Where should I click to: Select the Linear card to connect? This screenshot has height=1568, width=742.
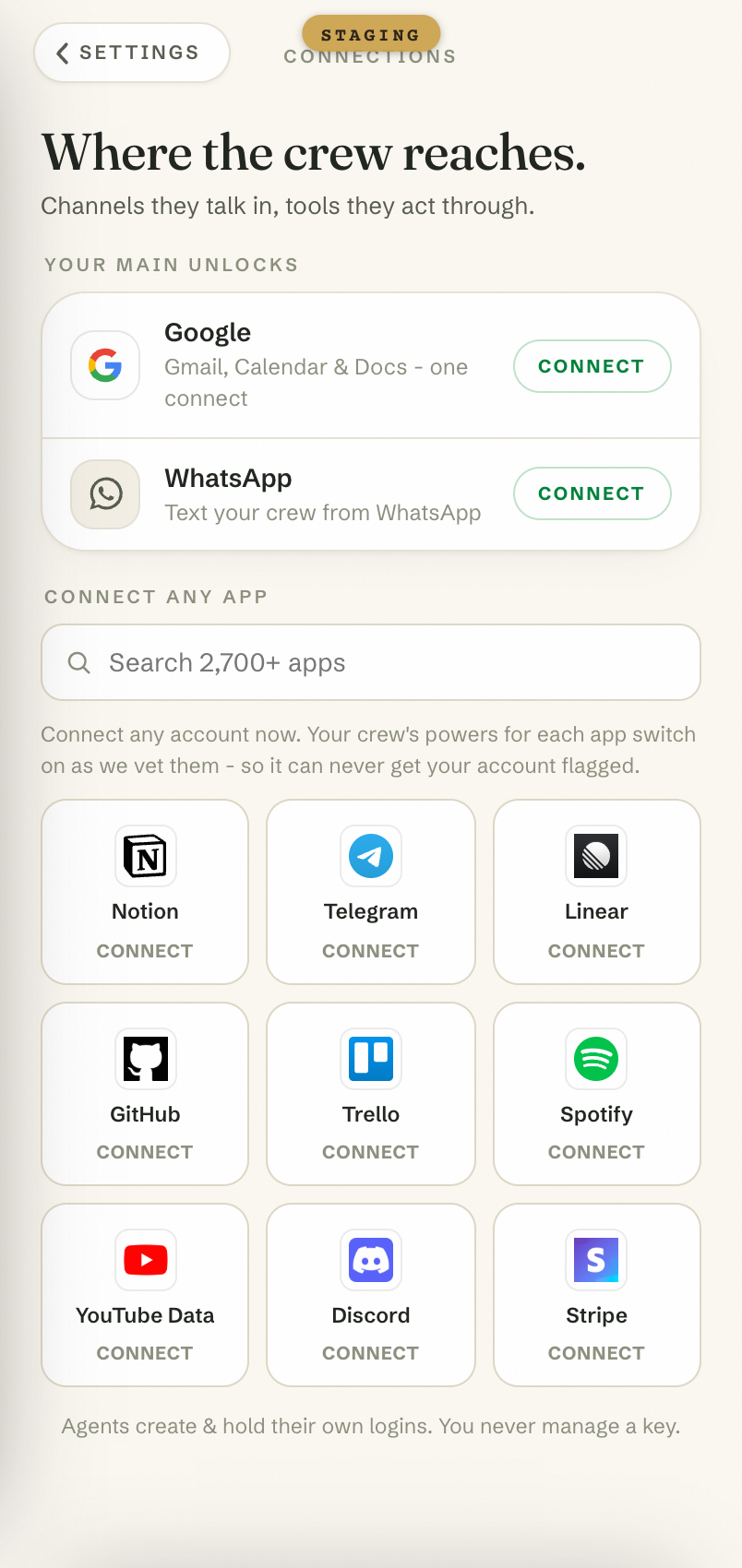click(597, 892)
